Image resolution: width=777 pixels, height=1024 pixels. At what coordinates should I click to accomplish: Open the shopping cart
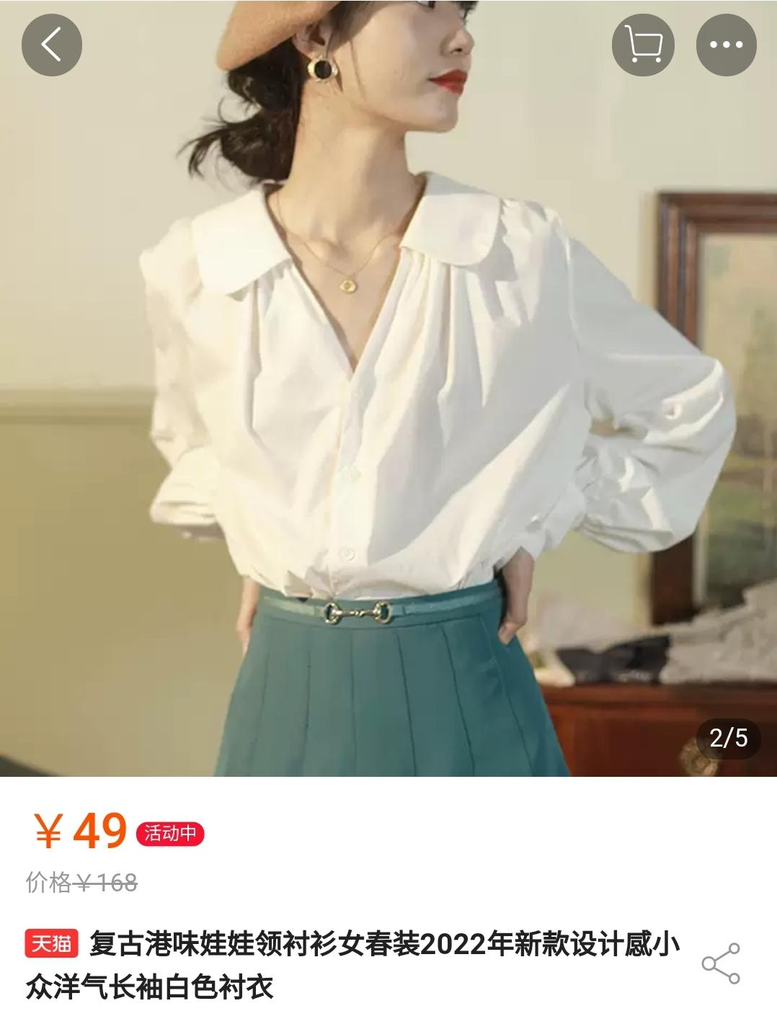(x=643, y=45)
